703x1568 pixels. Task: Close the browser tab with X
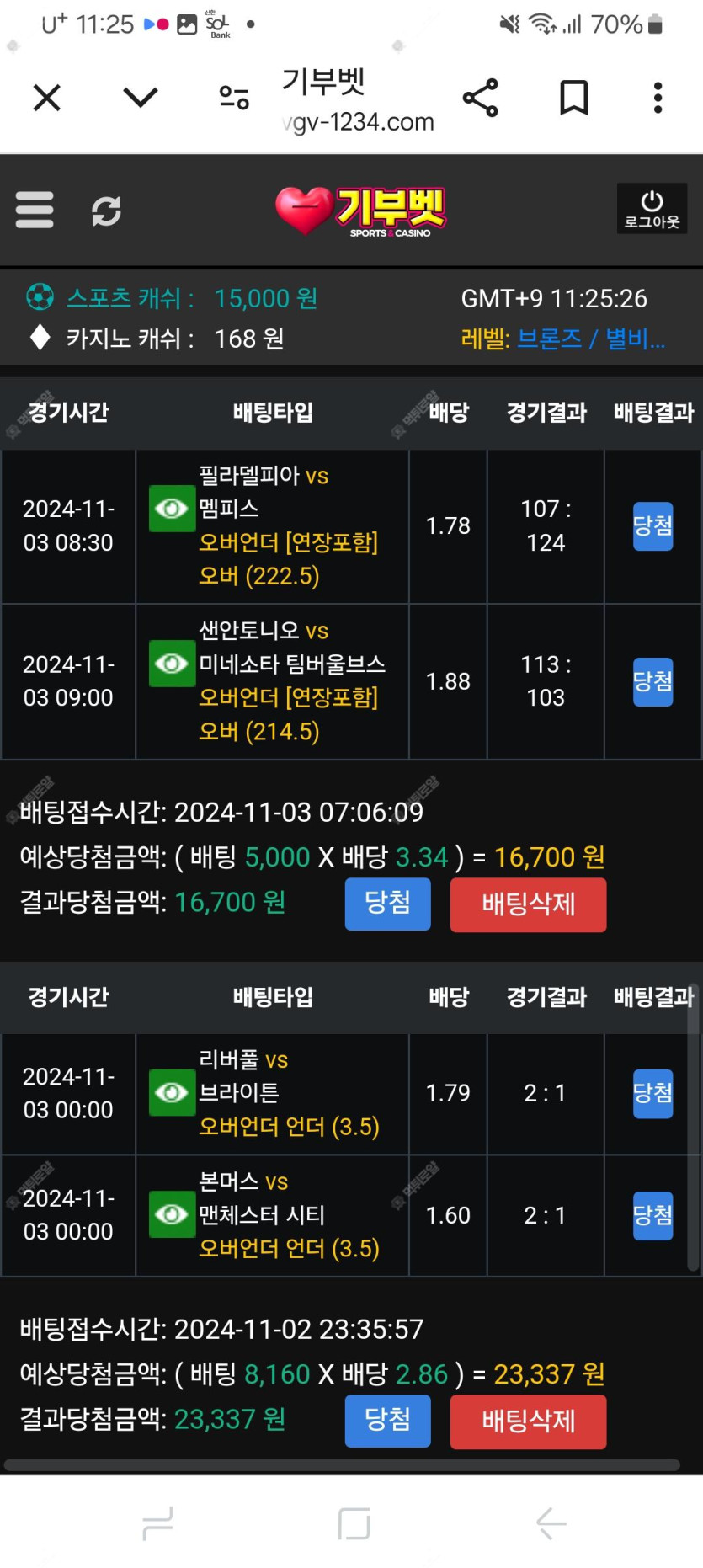click(47, 98)
